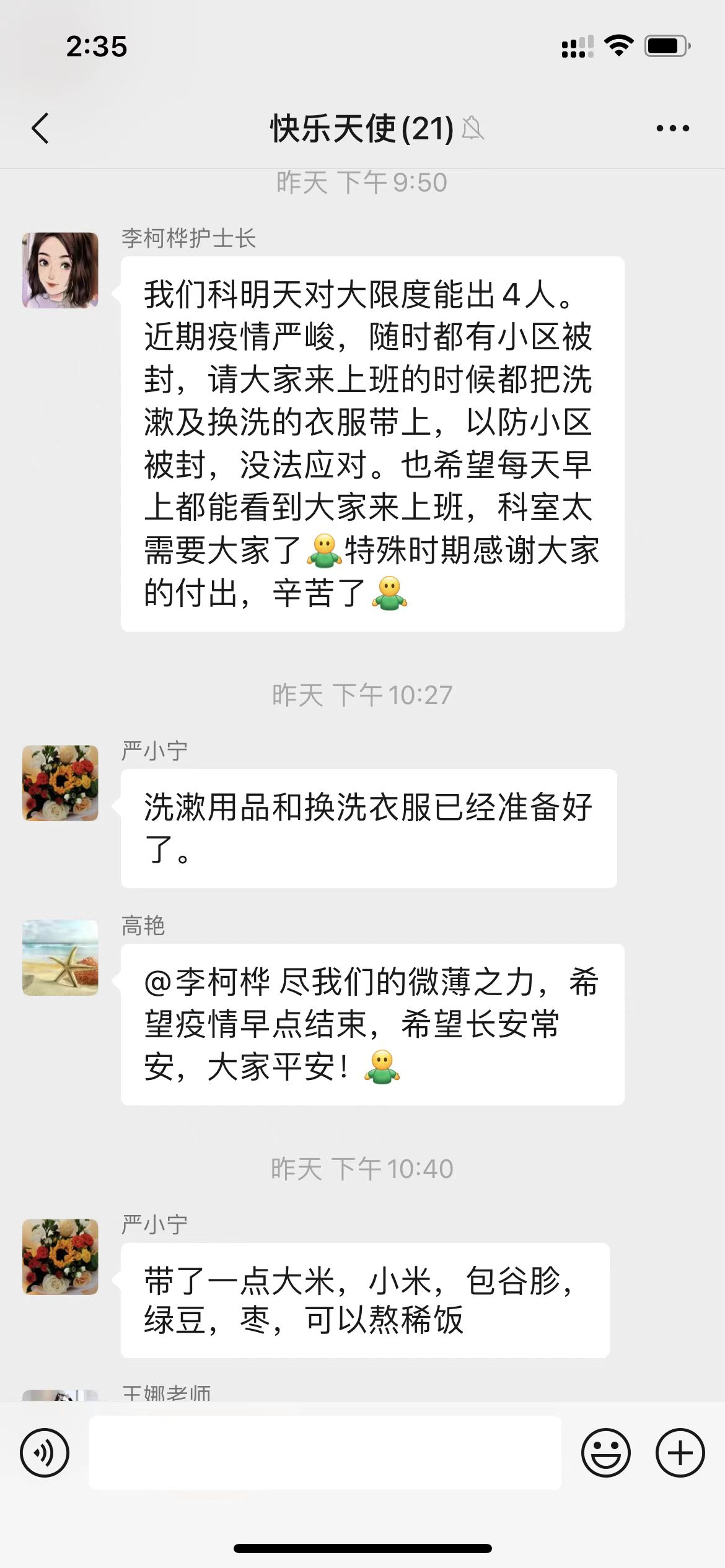Tap the plus icon to open attachments
The height and width of the screenshot is (1568, 725).
pyautogui.click(x=679, y=1452)
